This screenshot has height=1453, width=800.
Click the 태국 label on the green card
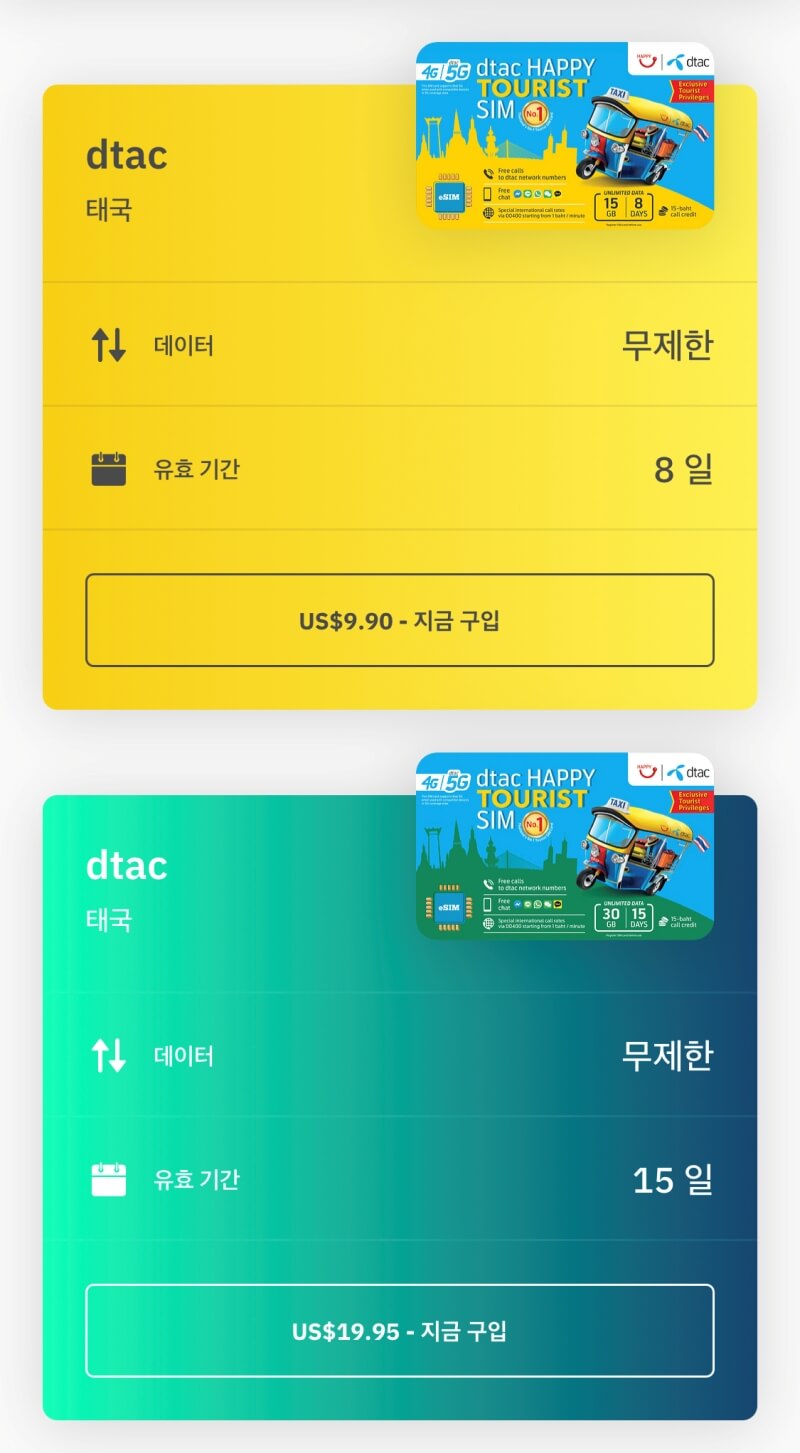[x=110, y=918]
